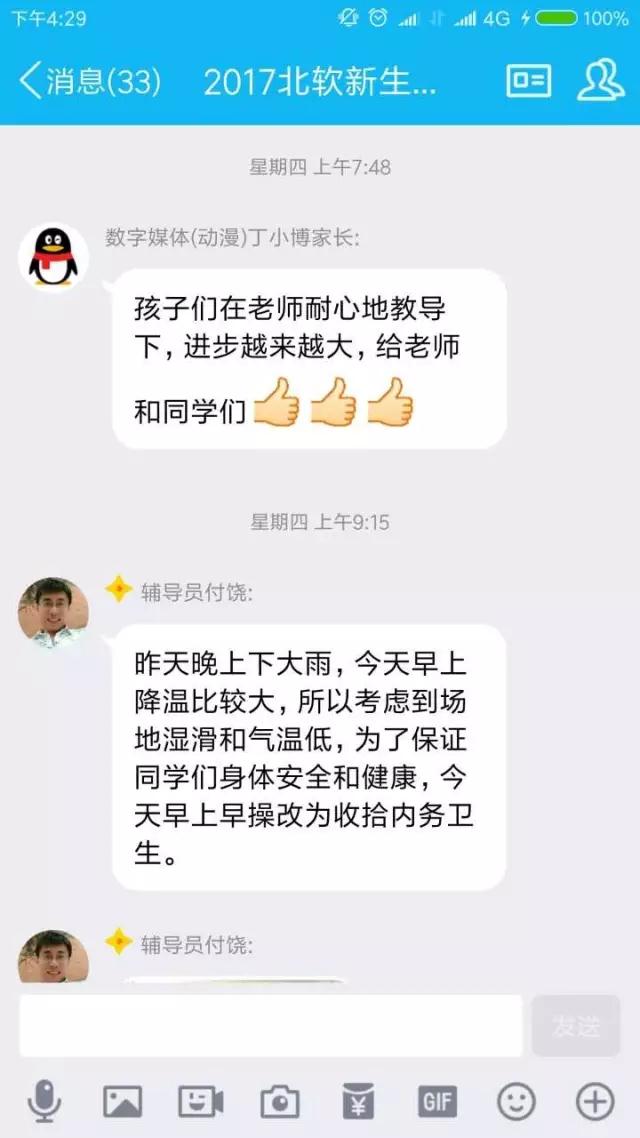Record a voice message with microphone
This screenshot has height=1138, width=640.
coord(44,1102)
